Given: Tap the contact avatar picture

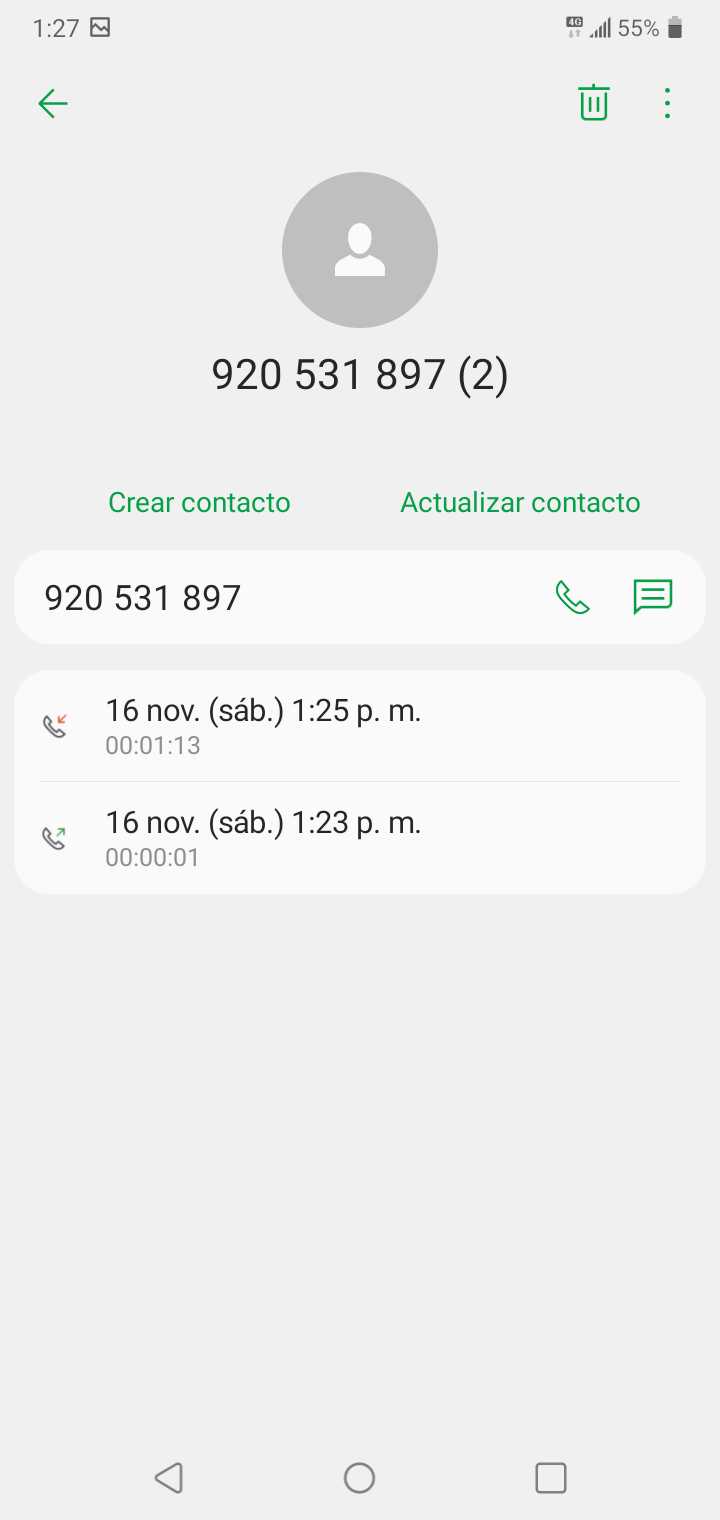Looking at the screenshot, I should (360, 250).
